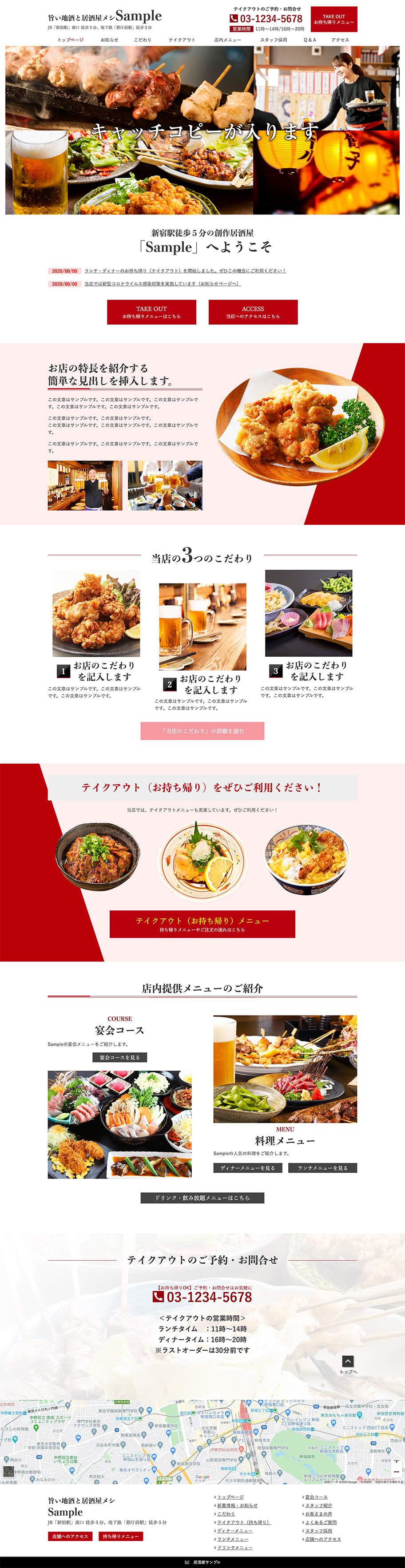The image size is (405, 1568).
Task: Open テイクアウト（お持ち帰り）メニュー red button
Action: [202, 924]
